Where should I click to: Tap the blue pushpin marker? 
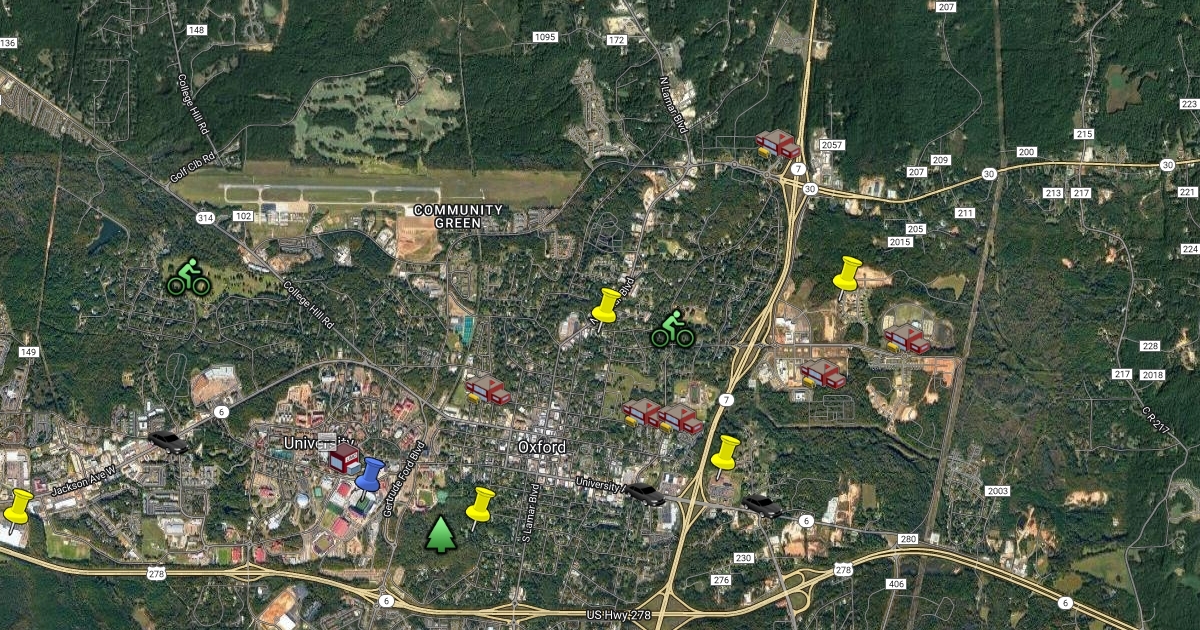pos(369,476)
